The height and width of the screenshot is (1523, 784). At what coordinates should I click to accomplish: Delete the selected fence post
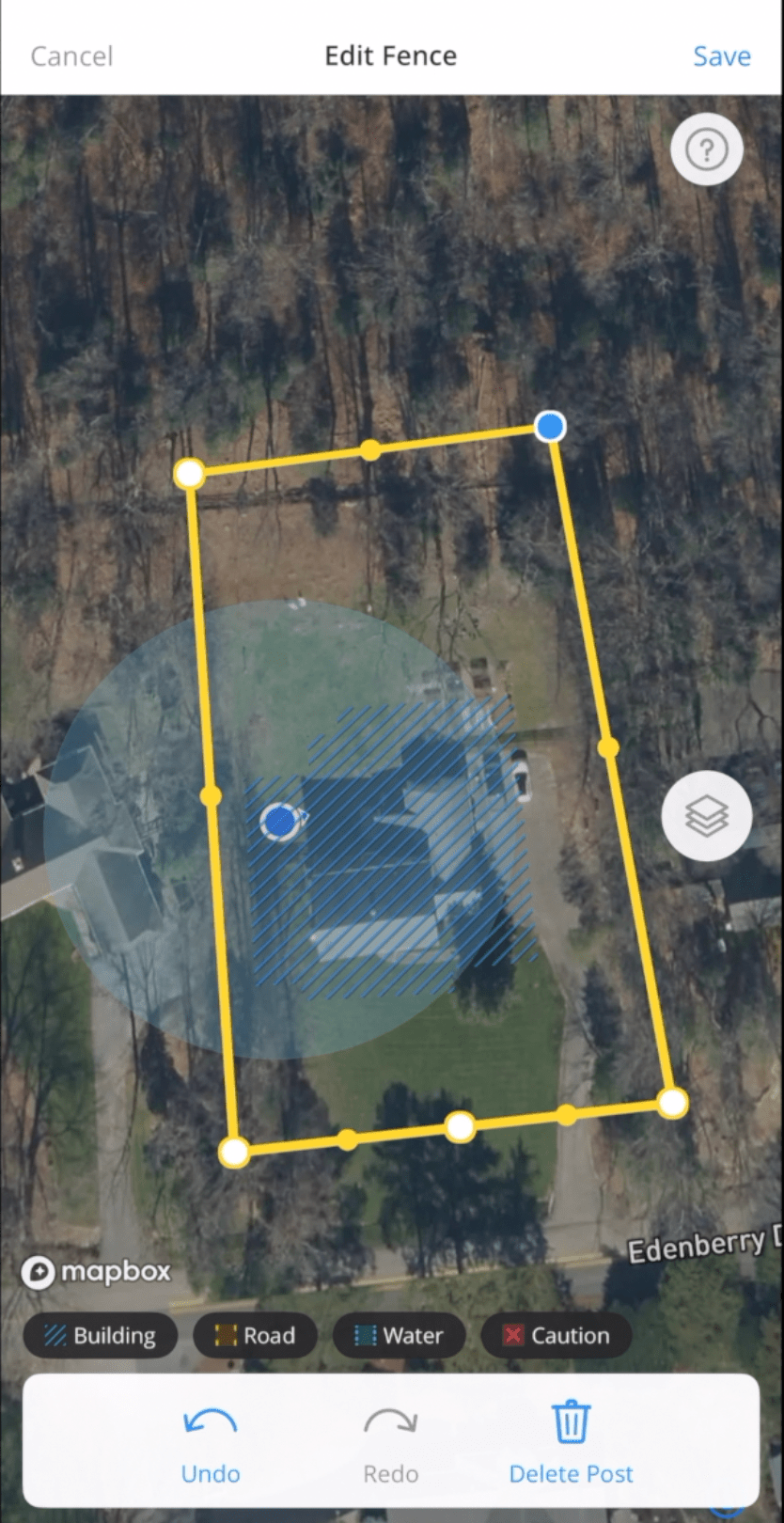coord(571,1445)
